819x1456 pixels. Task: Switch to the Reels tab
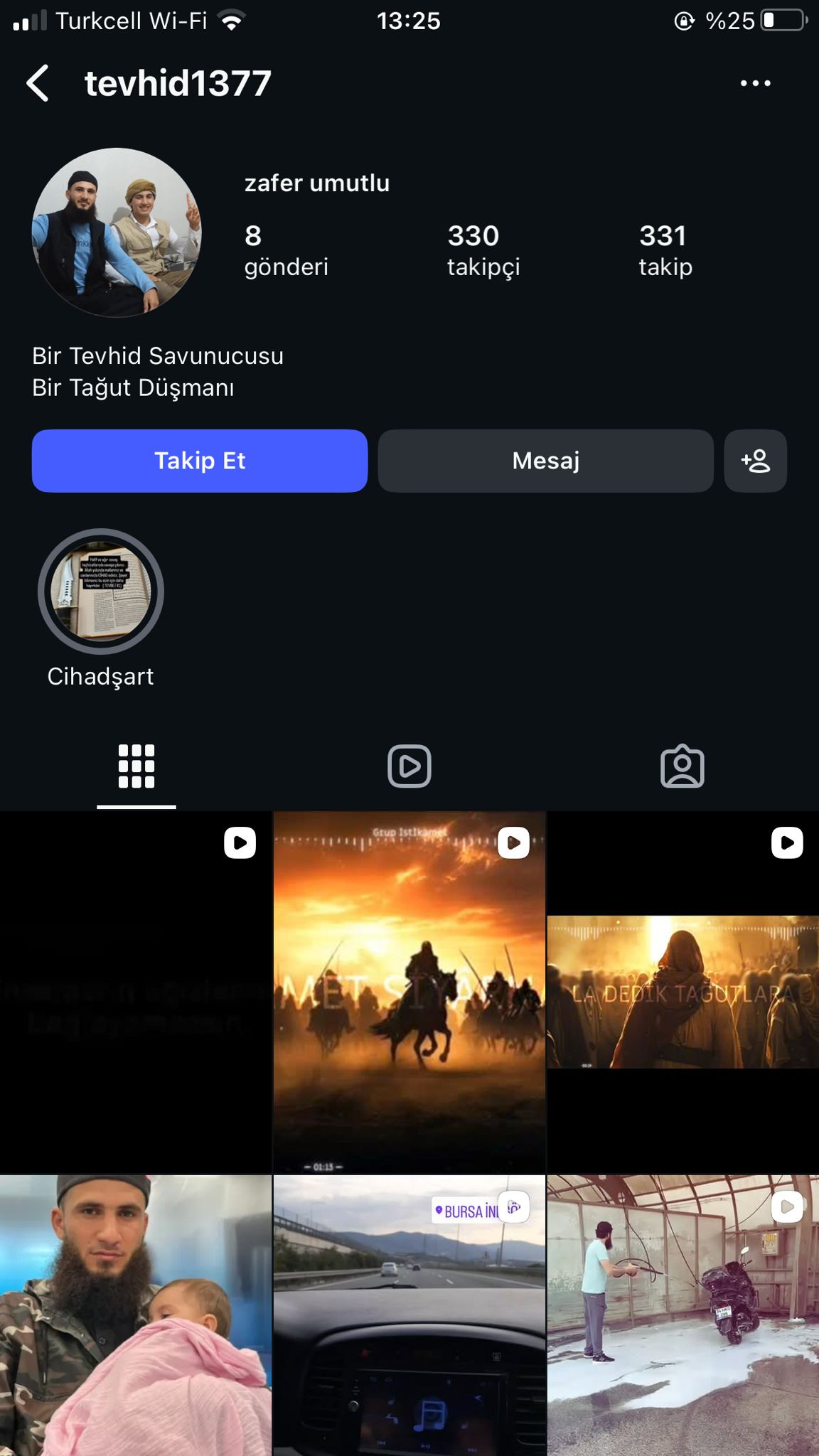[x=409, y=766]
